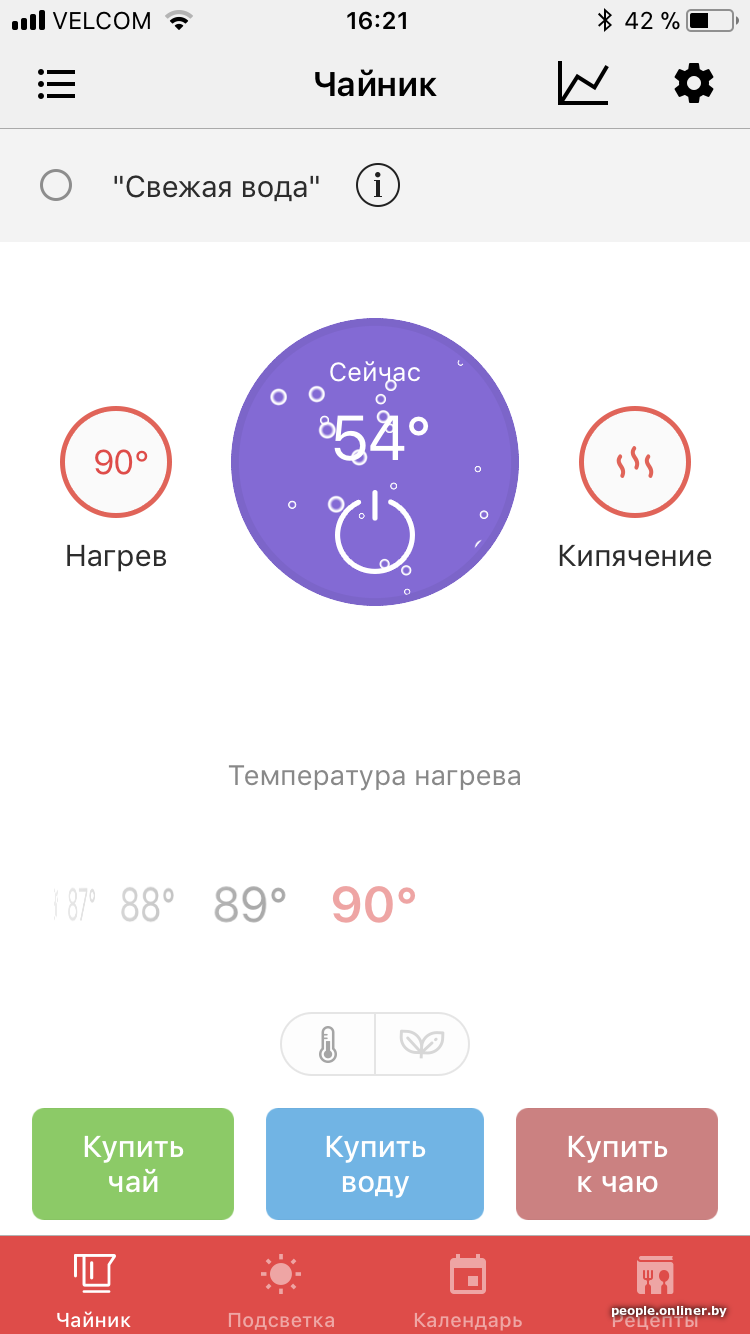
Task: Open settings gear
Action: (x=694, y=84)
